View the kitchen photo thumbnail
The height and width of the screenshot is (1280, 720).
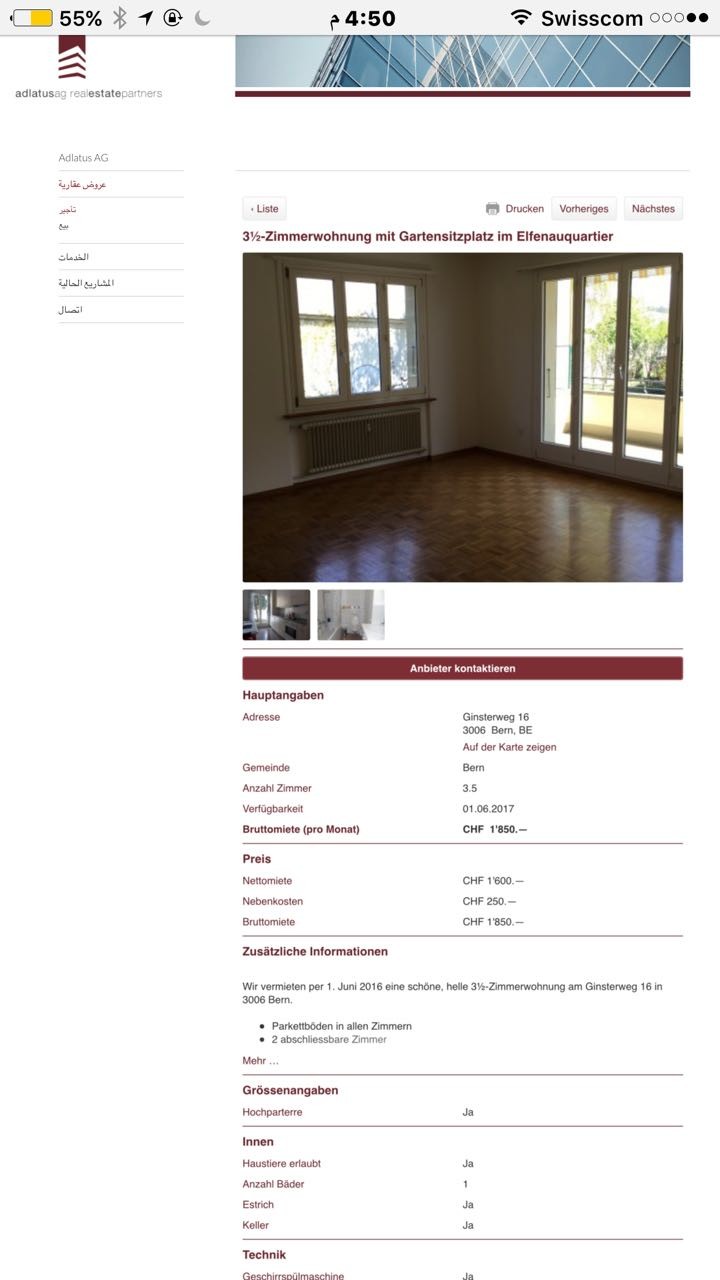click(x=276, y=615)
